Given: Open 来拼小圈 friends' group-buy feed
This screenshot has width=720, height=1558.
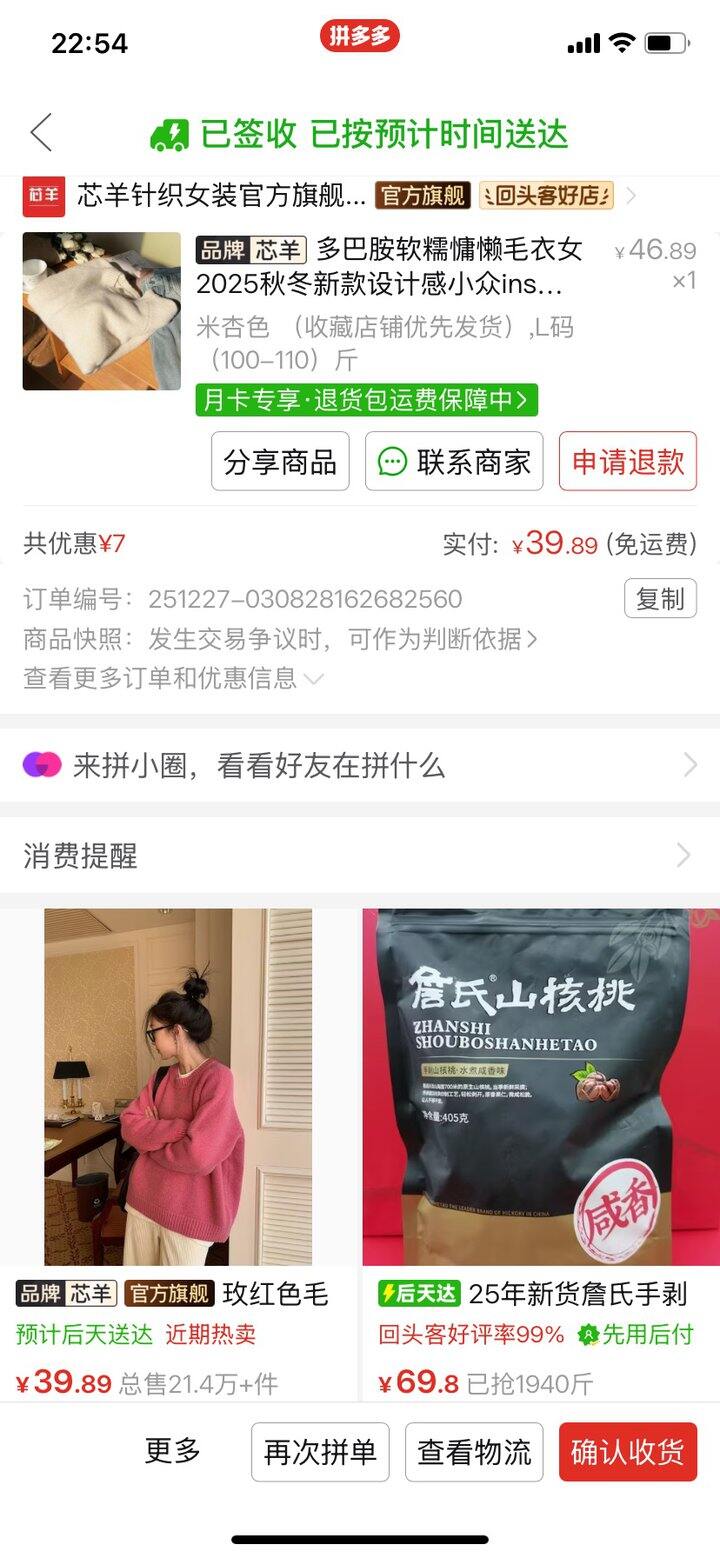Looking at the screenshot, I should (360, 766).
